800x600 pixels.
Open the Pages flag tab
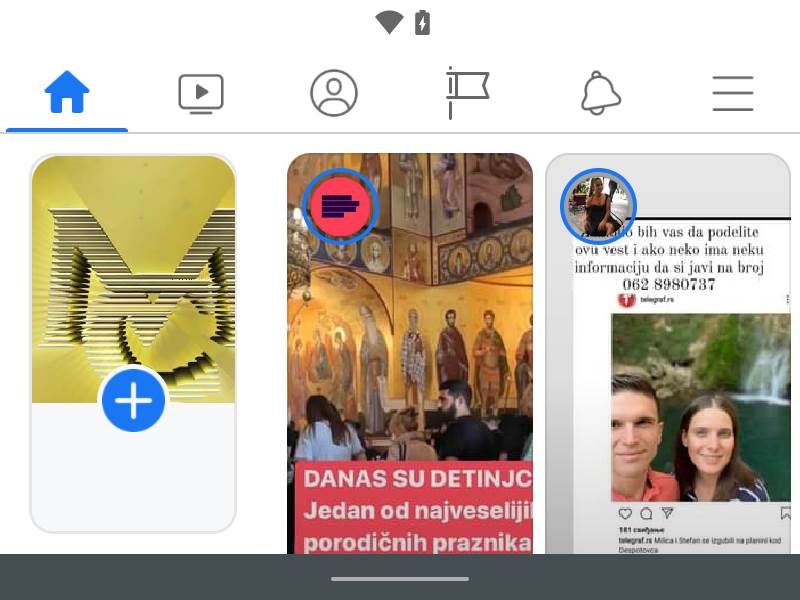tap(467, 93)
